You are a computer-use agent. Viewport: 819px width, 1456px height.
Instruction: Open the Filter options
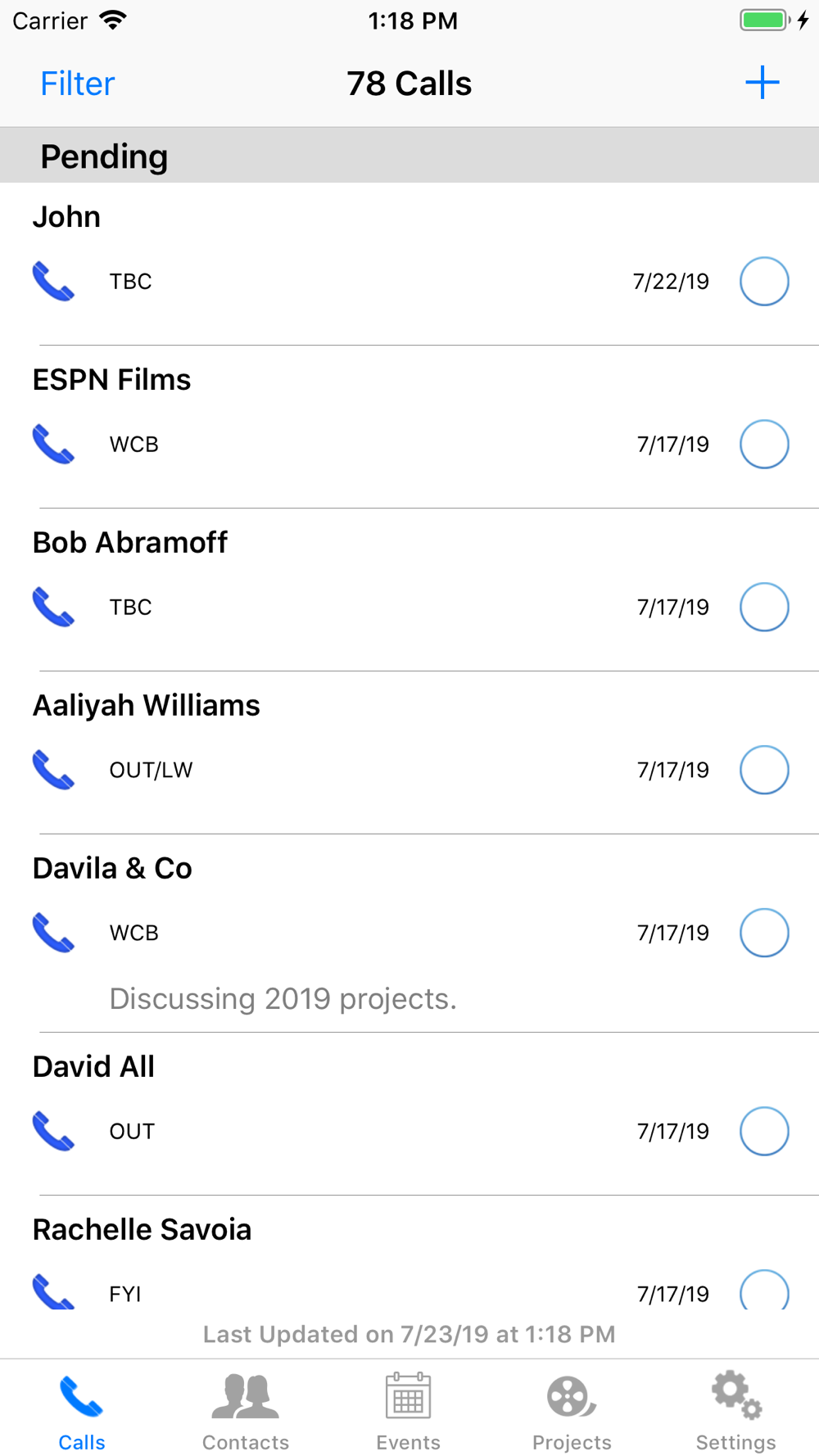click(x=78, y=84)
